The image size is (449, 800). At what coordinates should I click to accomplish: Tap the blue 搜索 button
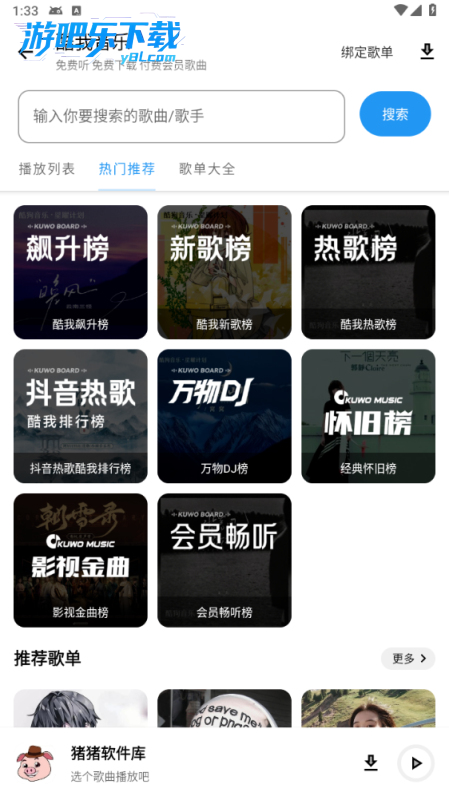(395, 114)
